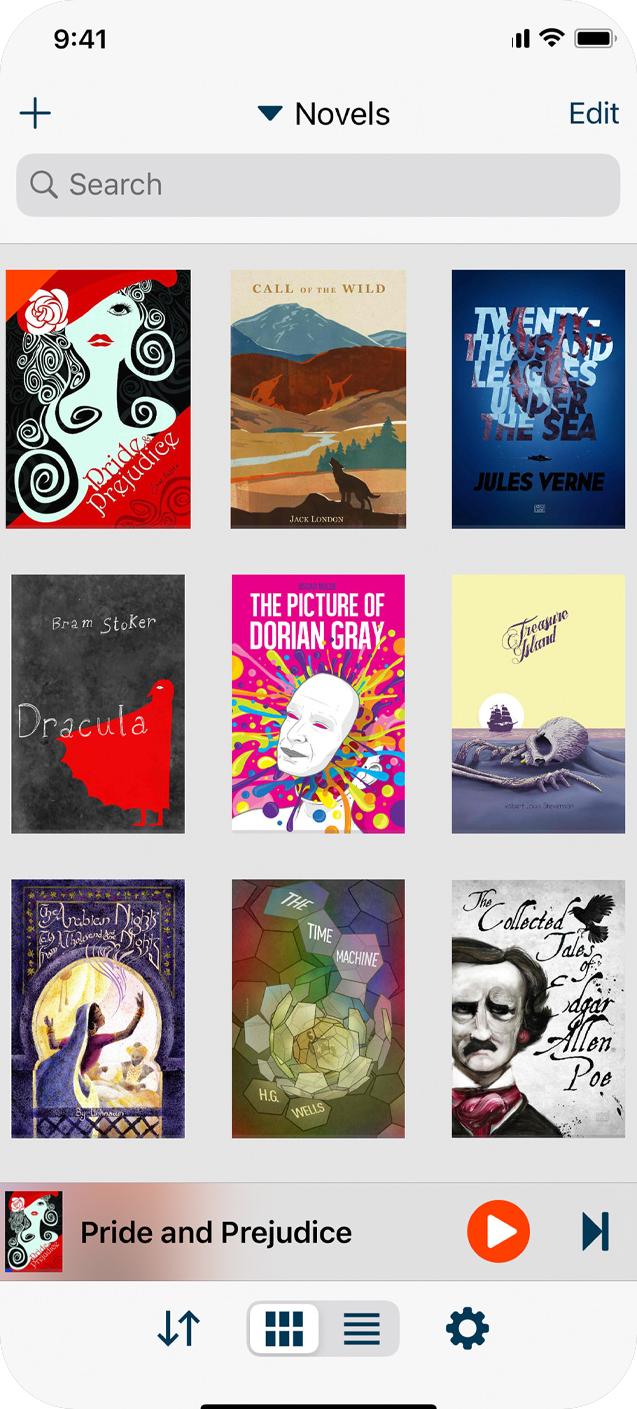The width and height of the screenshot is (637, 1409).
Task: Tap the Edit button
Action: [x=594, y=113]
